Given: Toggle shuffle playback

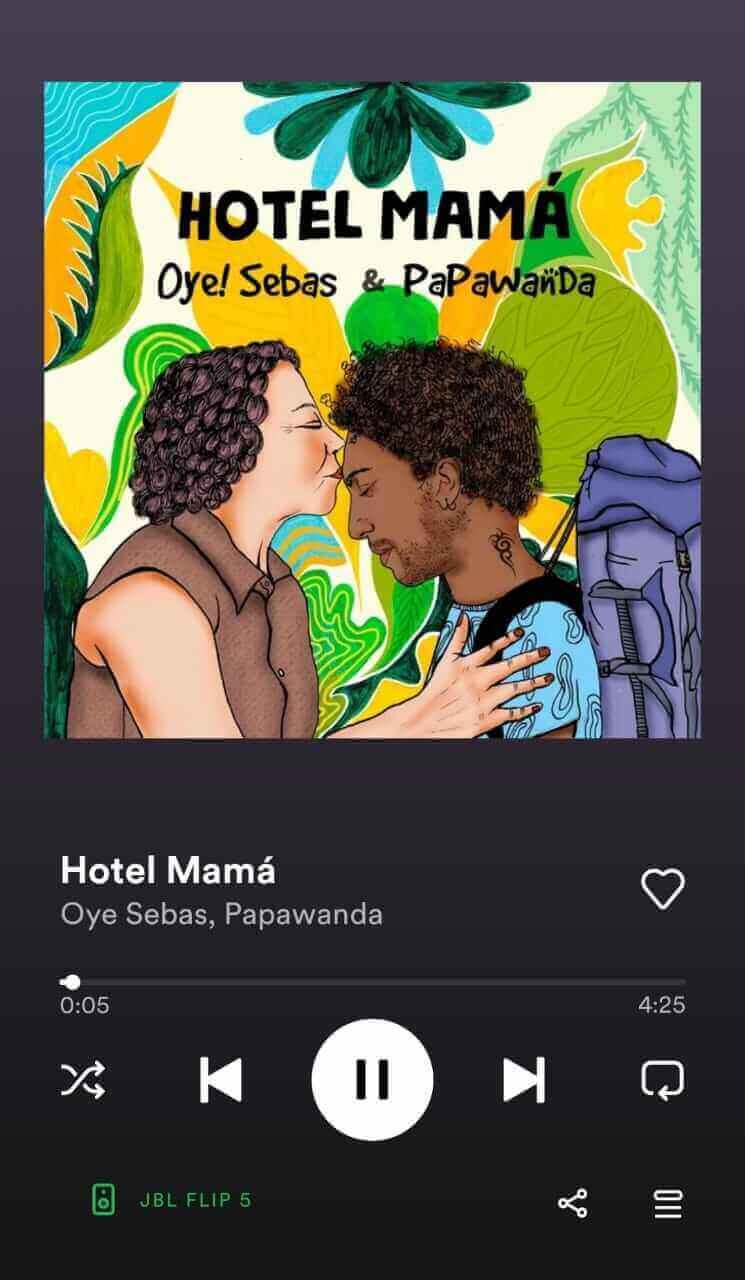Looking at the screenshot, I should click(x=83, y=1080).
